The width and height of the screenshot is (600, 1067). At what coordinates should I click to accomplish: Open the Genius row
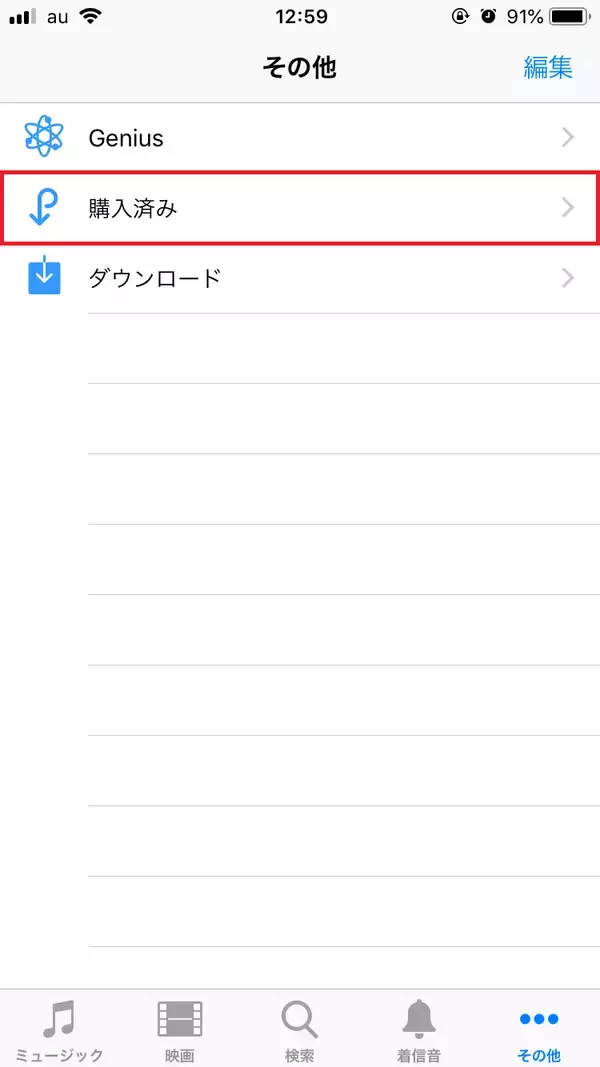[300, 137]
